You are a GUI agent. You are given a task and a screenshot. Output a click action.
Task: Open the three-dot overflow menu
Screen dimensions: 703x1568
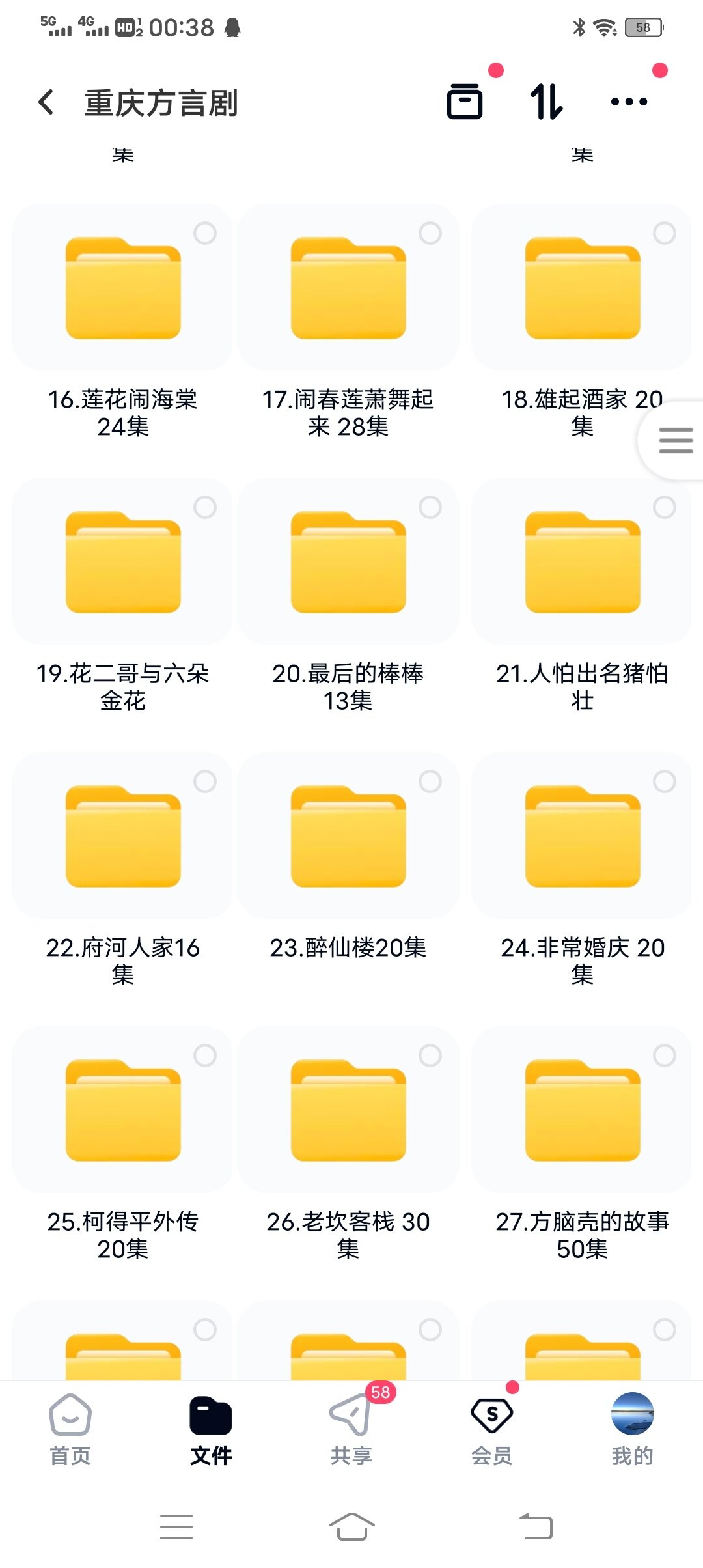tap(629, 102)
